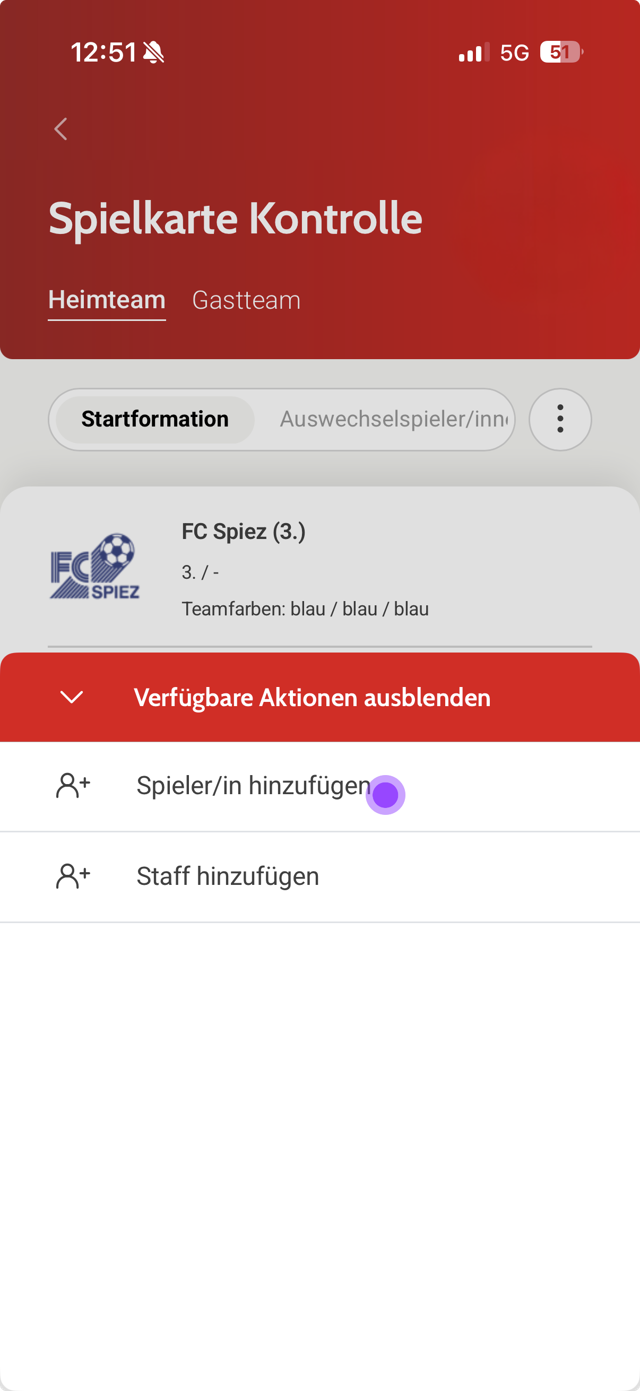Select the Heimteam tab

[x=107, y=300]
